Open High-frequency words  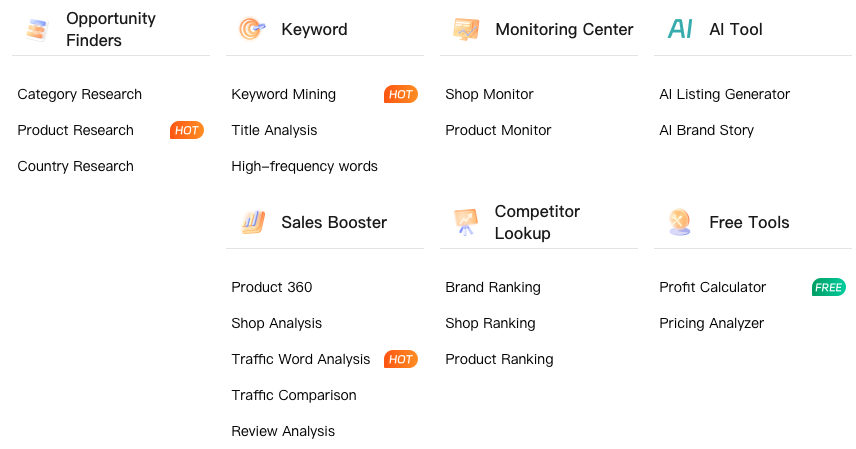305,166
